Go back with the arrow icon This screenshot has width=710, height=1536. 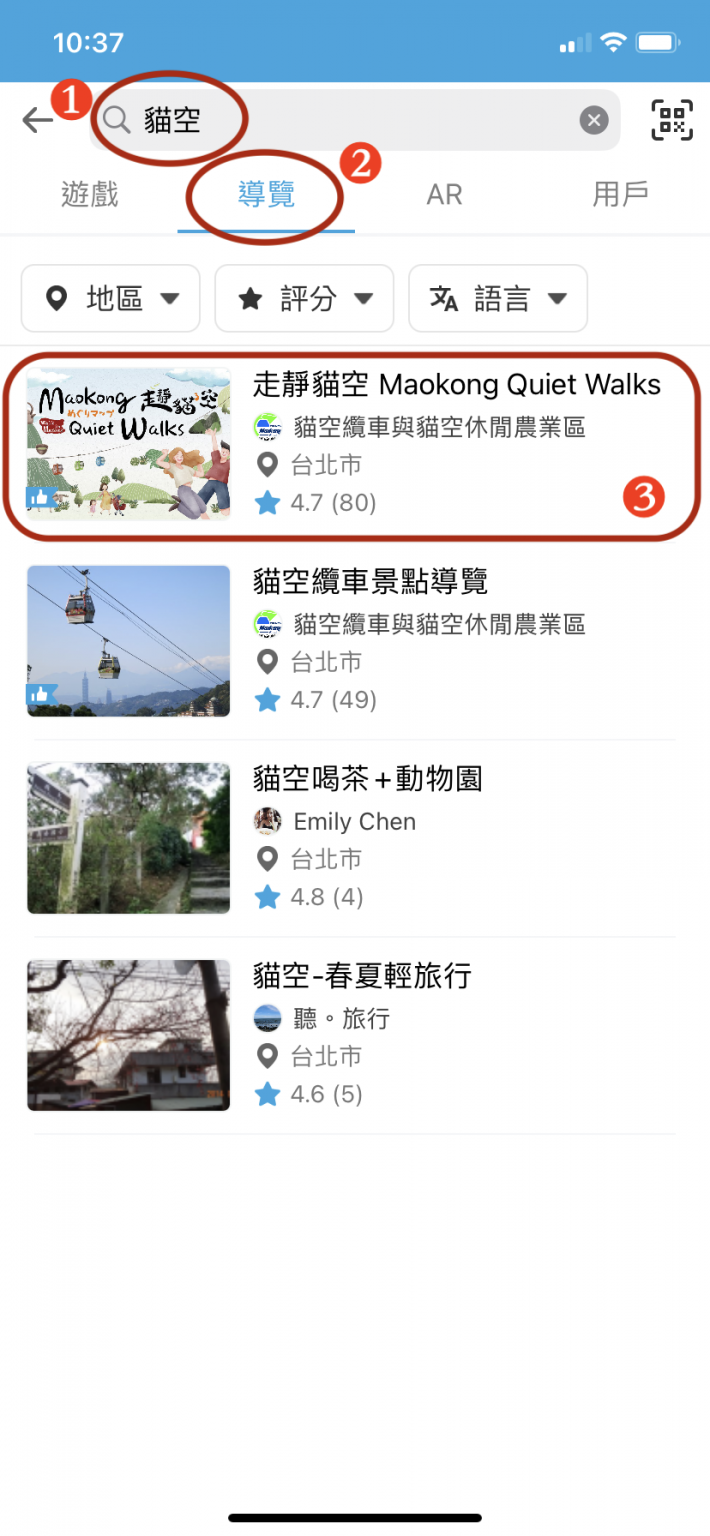(x=38, y=121)
